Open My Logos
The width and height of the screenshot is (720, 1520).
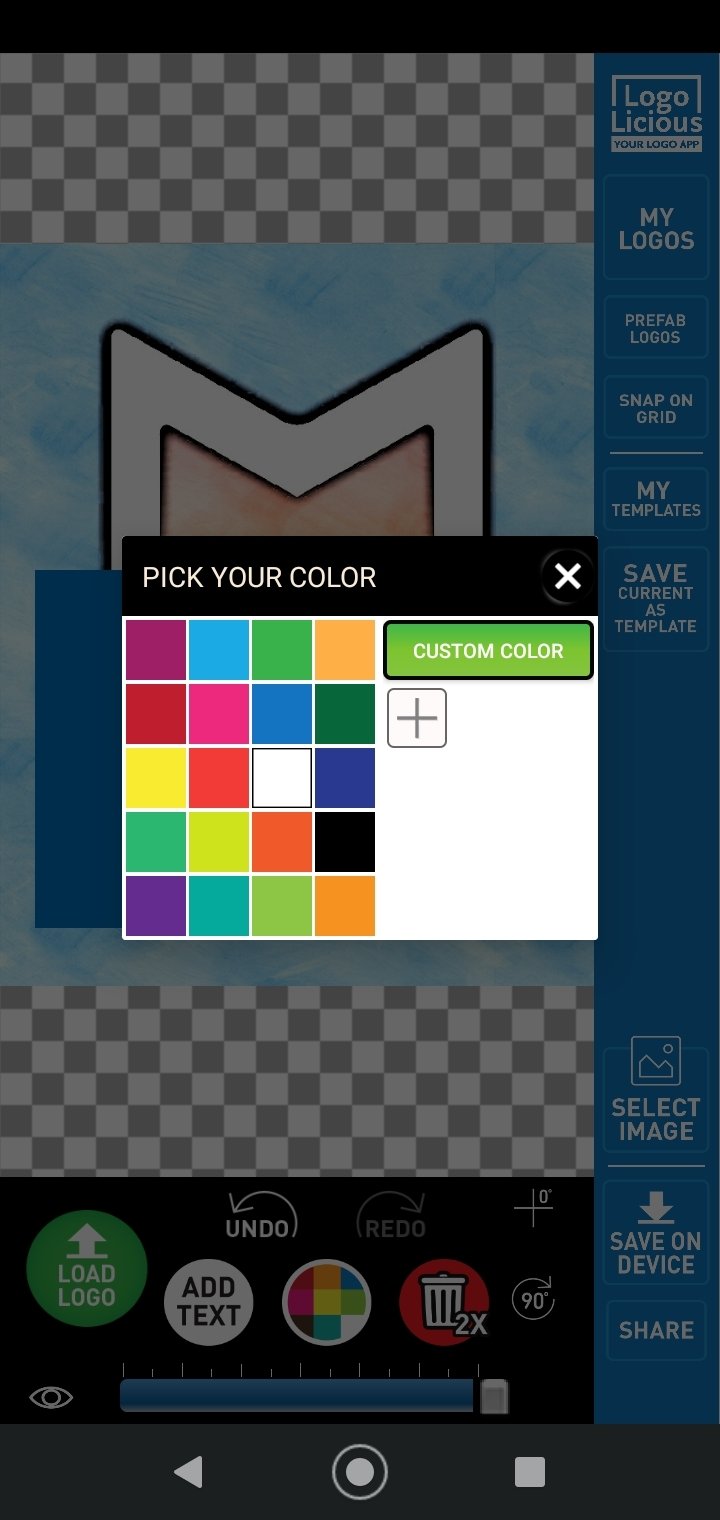[x=656, y=228]
